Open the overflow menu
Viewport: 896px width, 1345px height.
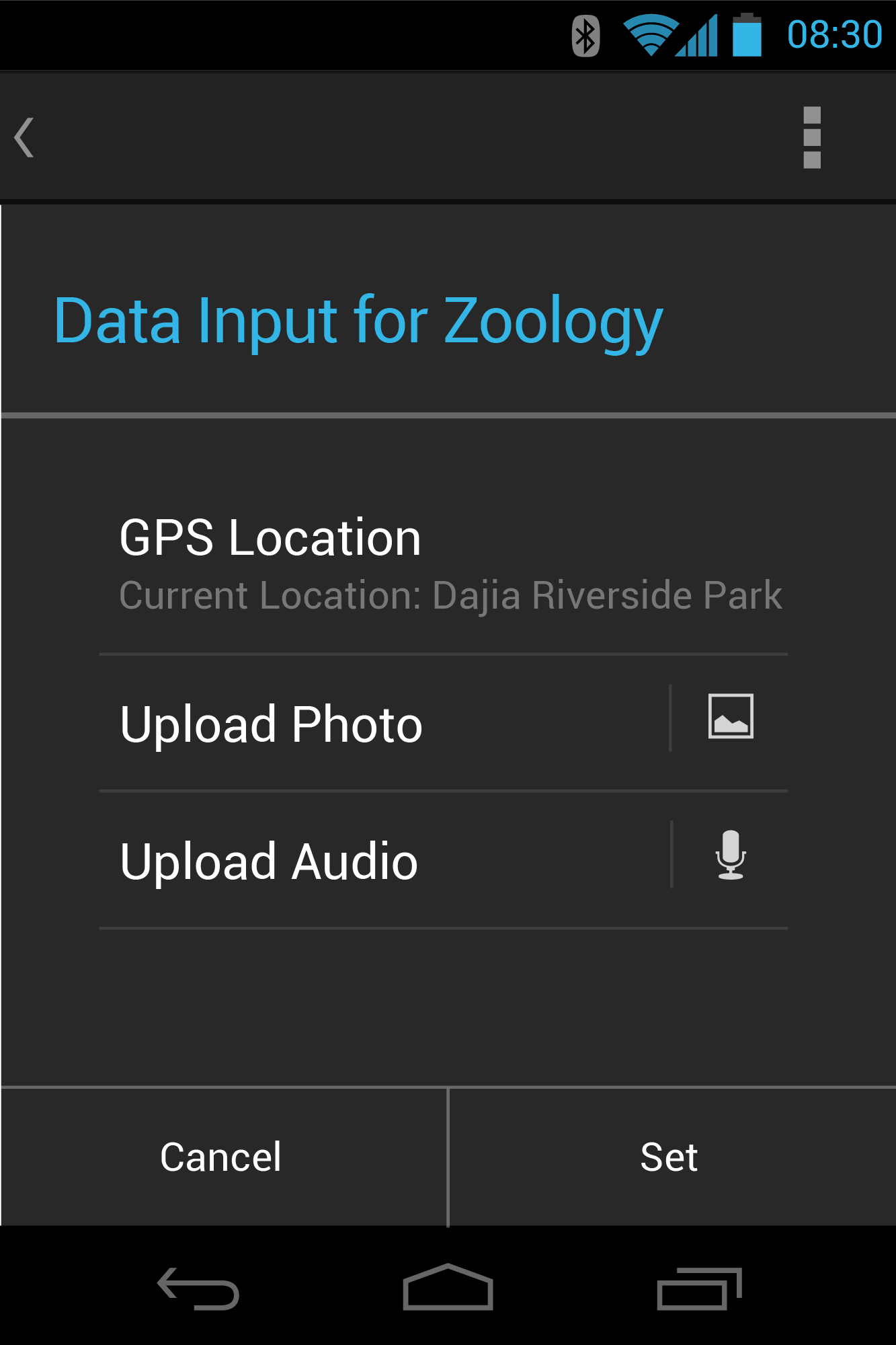click(x=812, y=137)
